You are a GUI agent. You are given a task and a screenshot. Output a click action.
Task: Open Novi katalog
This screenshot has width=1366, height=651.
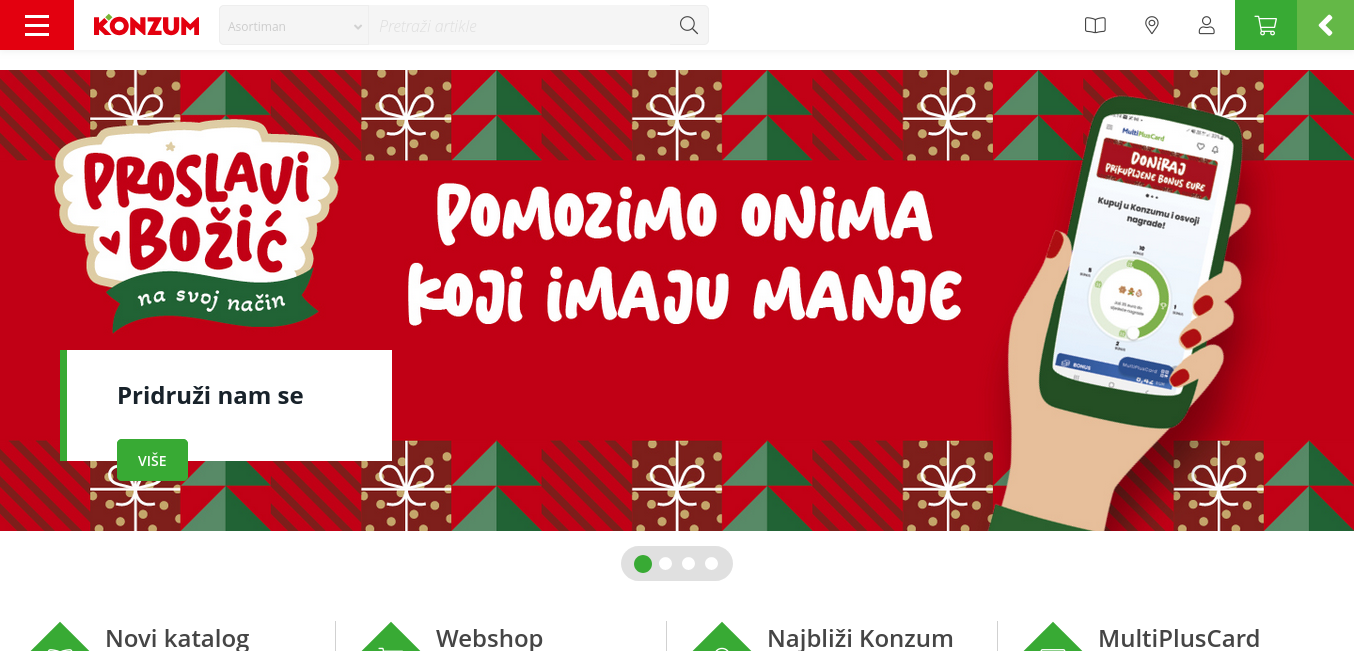pos(177,637)
